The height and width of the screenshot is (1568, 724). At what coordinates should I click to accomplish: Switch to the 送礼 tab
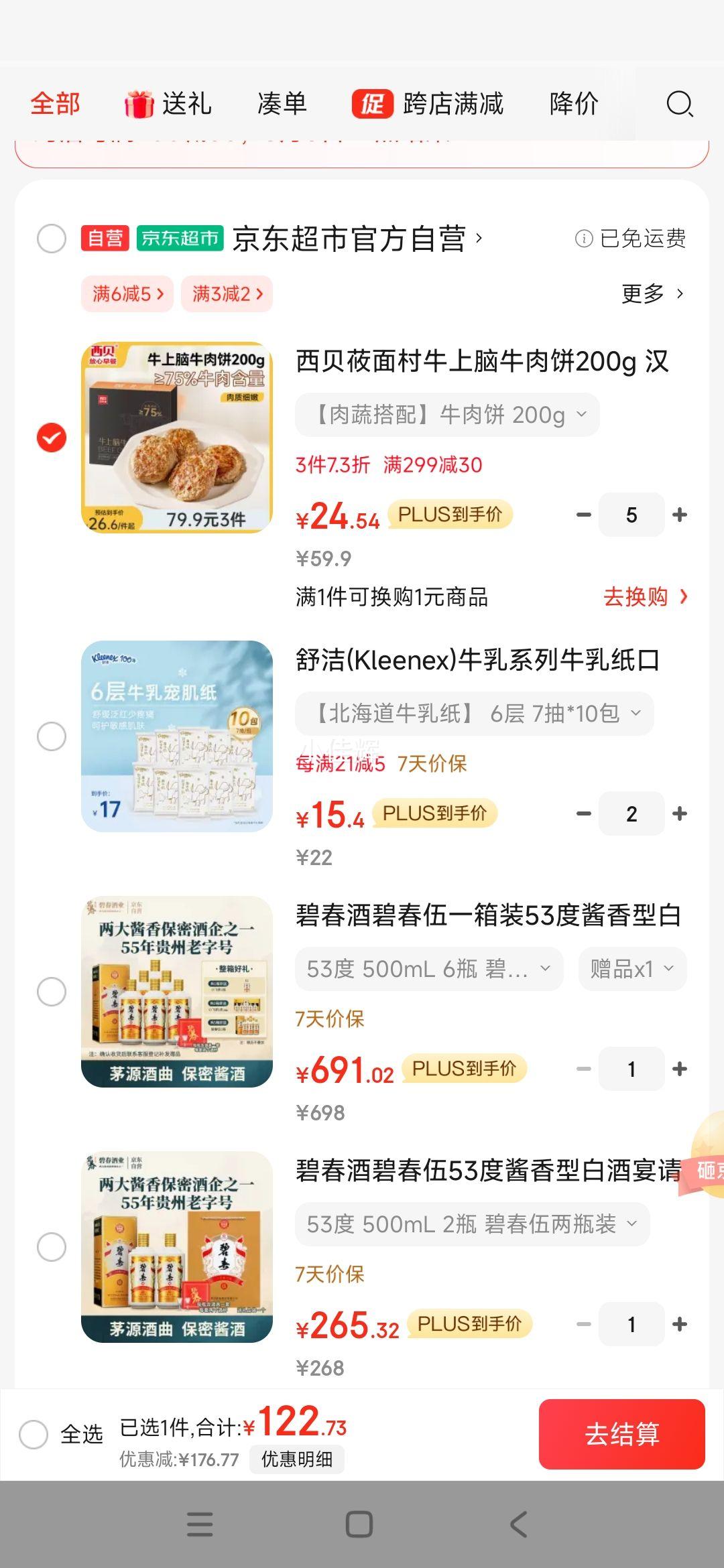168,104
